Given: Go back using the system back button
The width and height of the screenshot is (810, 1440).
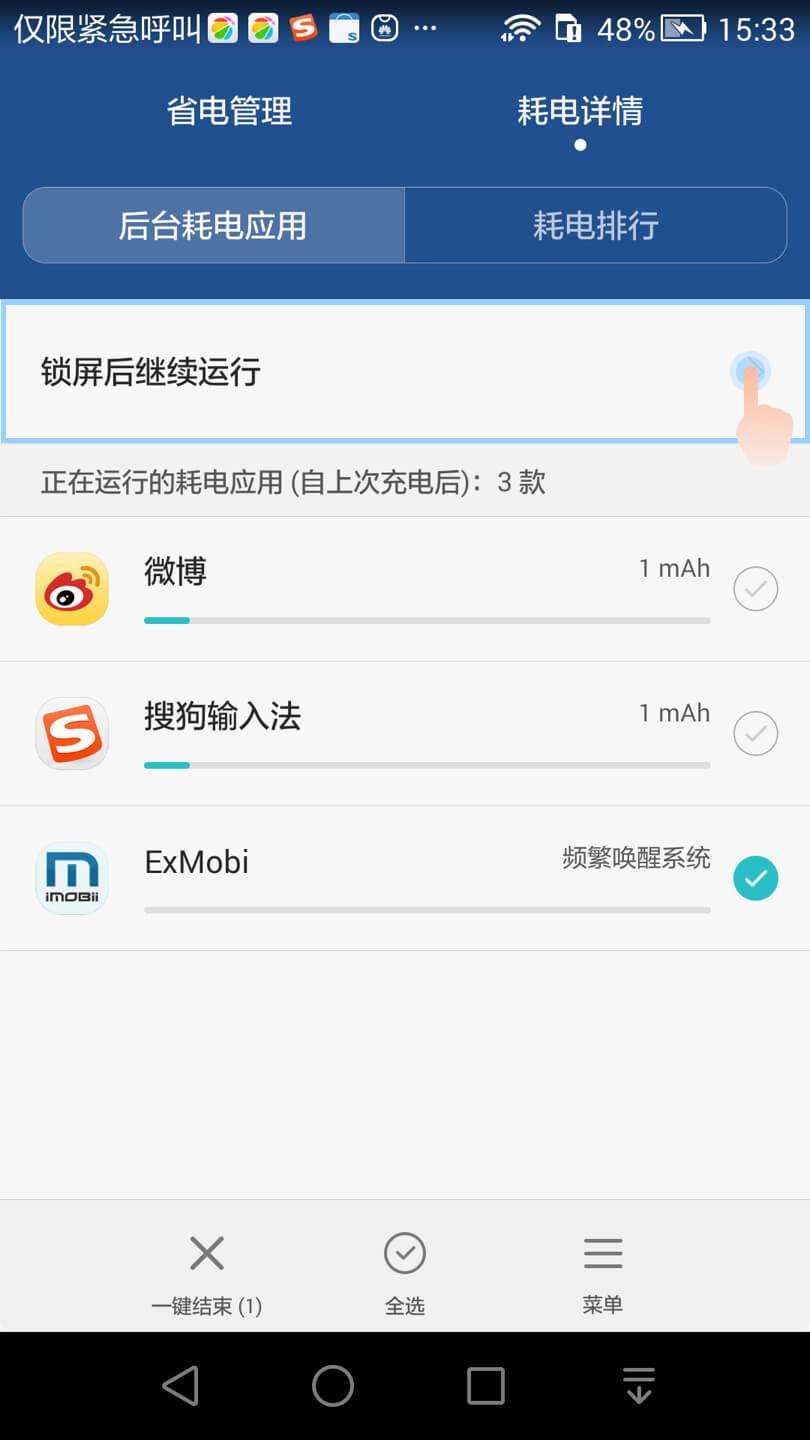Looking at the screenshot, I should point(181,1386).
